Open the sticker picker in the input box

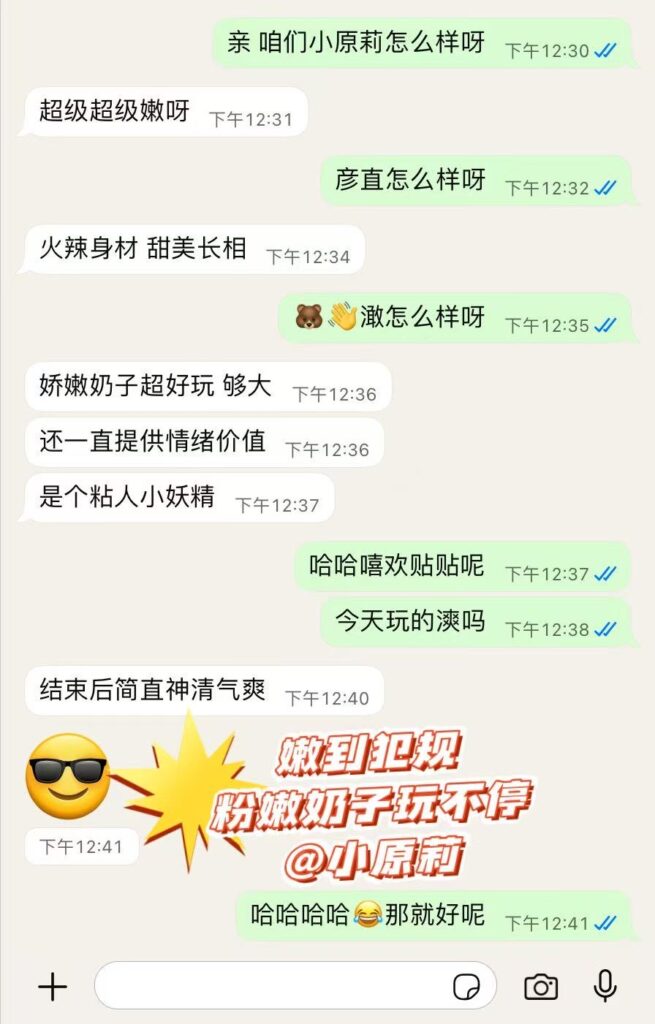pos(466,988)
